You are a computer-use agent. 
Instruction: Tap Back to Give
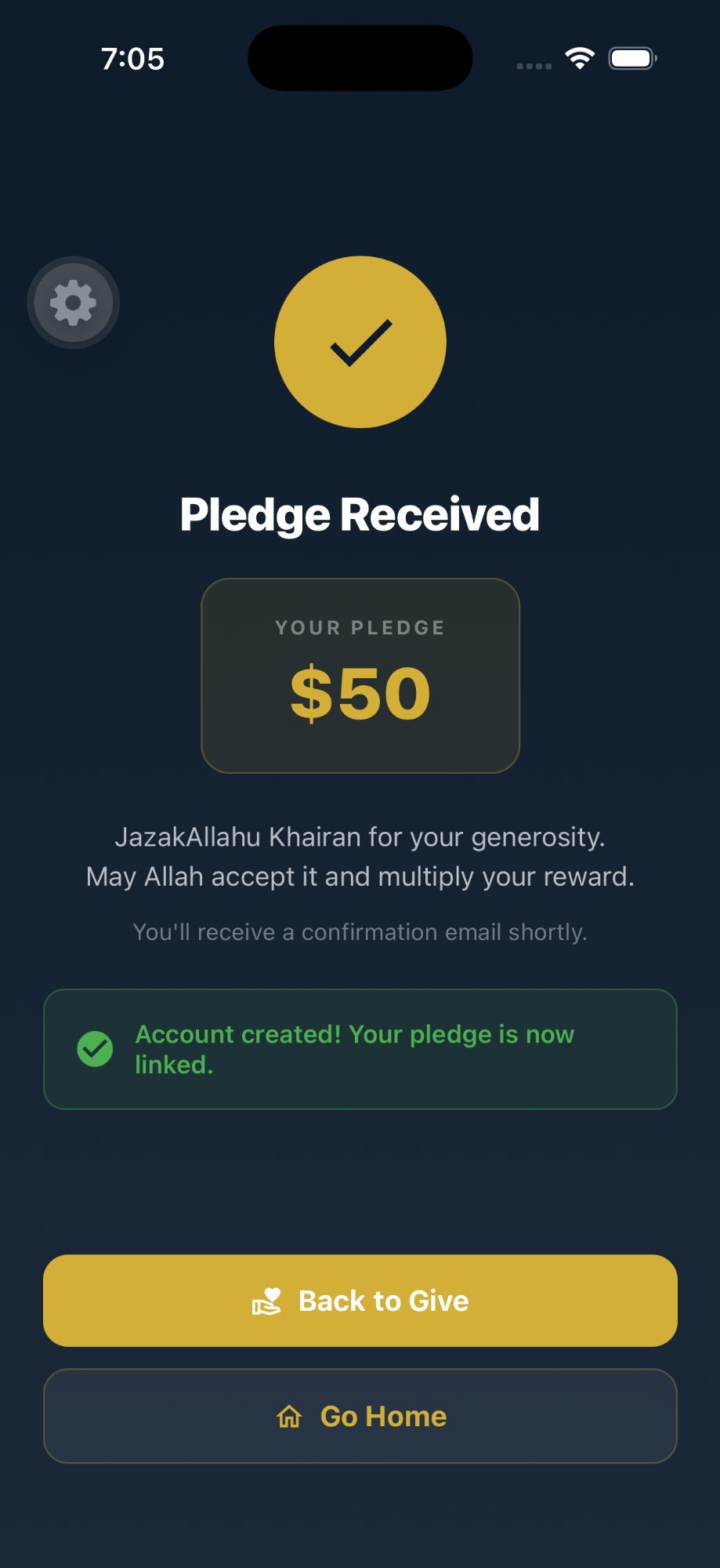360,1300
